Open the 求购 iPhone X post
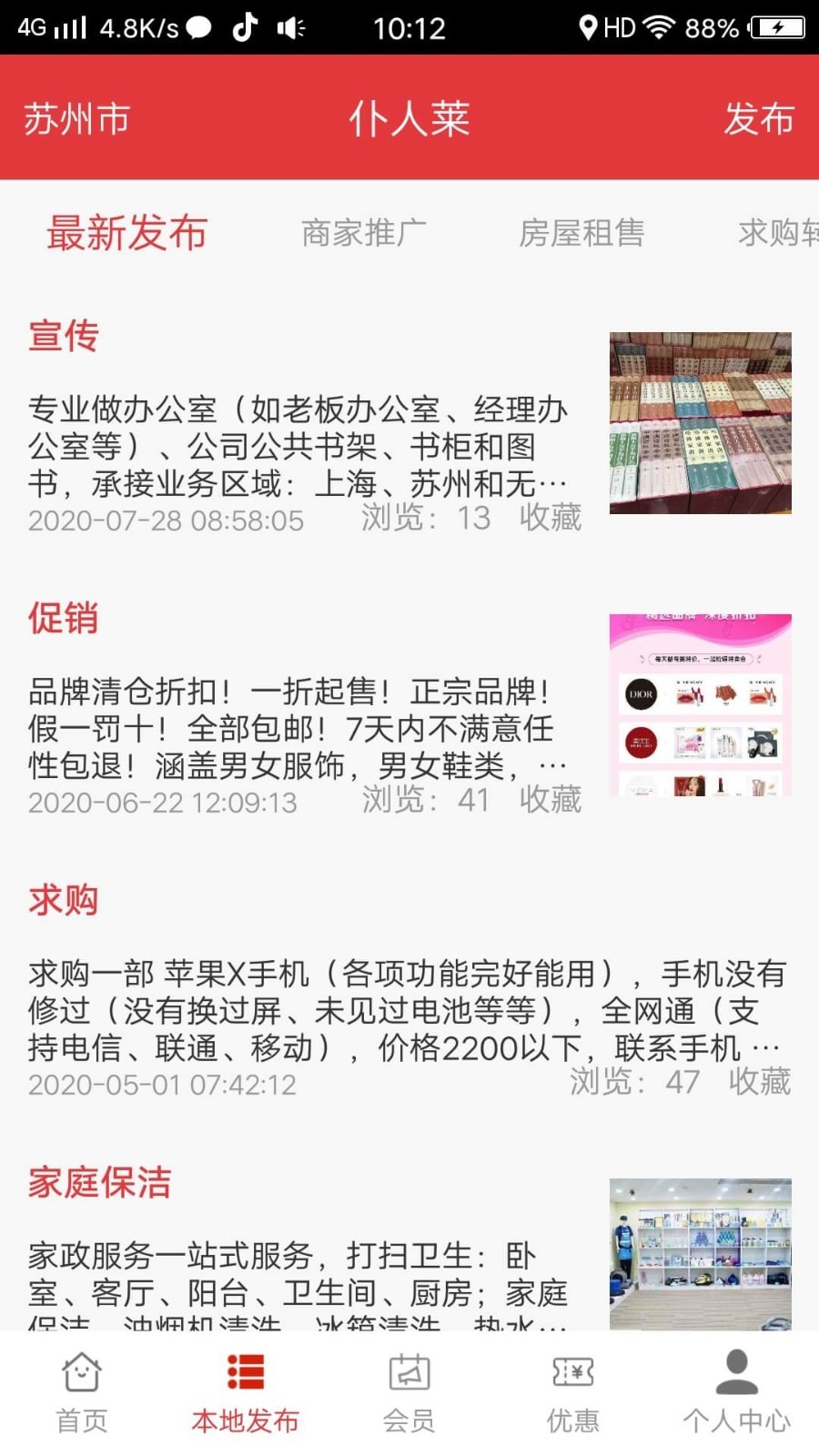819x1456 pixels. [405, 1010]
